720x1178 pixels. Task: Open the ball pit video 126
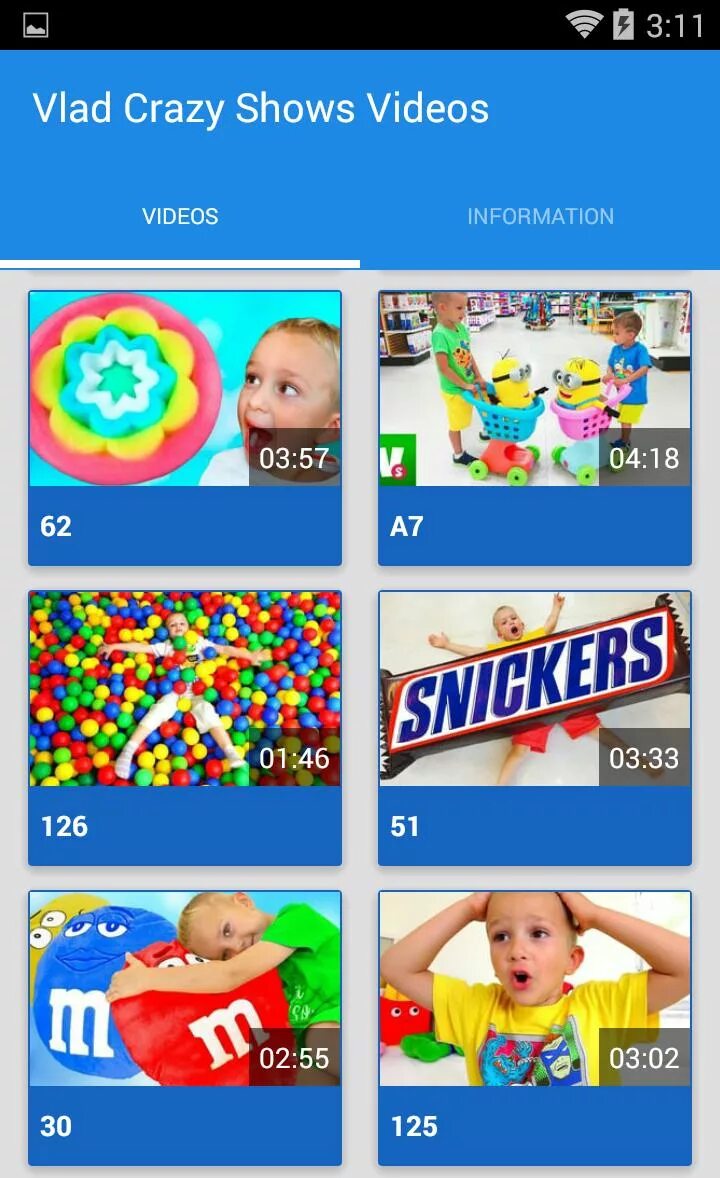(185, 728)
